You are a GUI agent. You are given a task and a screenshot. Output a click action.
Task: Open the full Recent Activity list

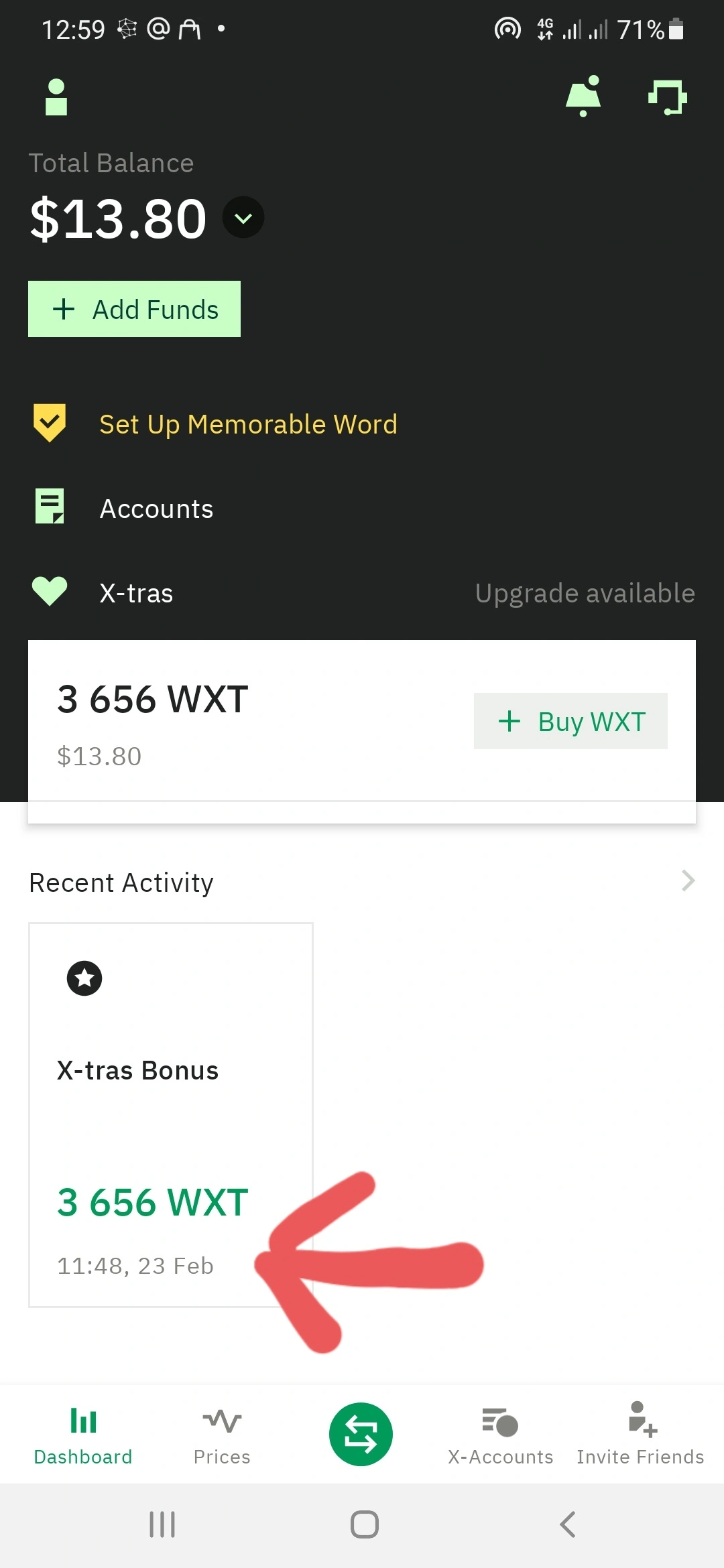pos(688,880)
